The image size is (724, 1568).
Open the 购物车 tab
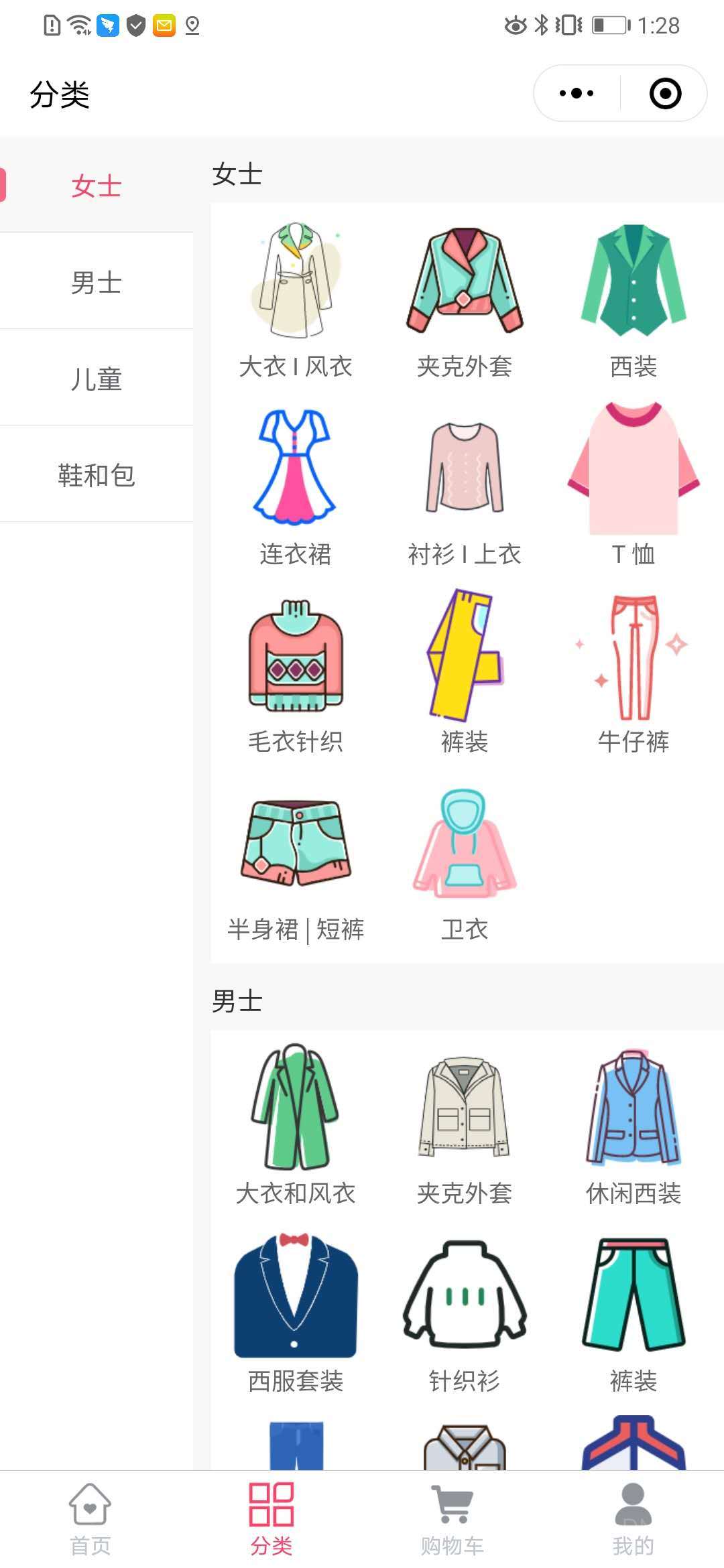(452, 1518)
